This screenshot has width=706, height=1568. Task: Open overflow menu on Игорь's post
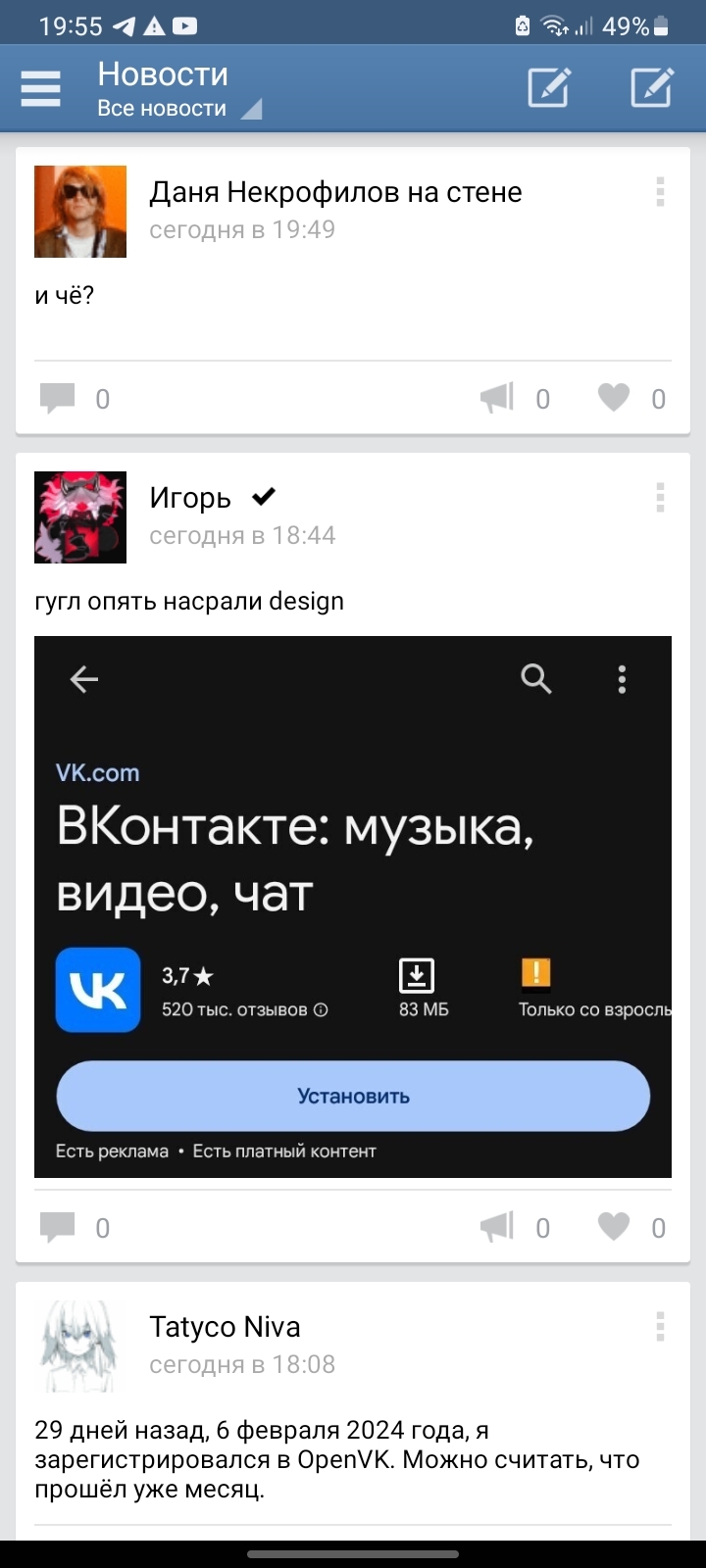pyautogui.click(x=660, y=498)
